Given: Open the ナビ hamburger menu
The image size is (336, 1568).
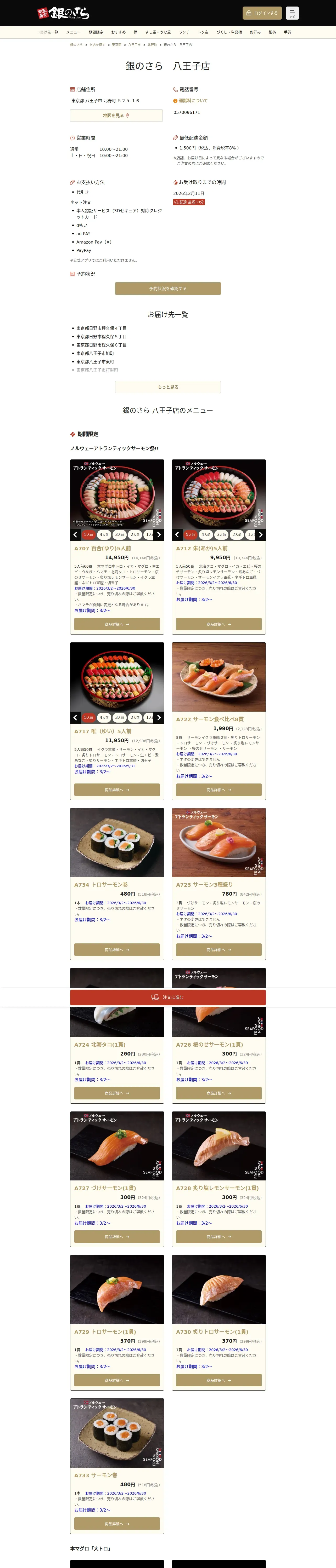Looking at the screenshot, I should coord(292,13).
